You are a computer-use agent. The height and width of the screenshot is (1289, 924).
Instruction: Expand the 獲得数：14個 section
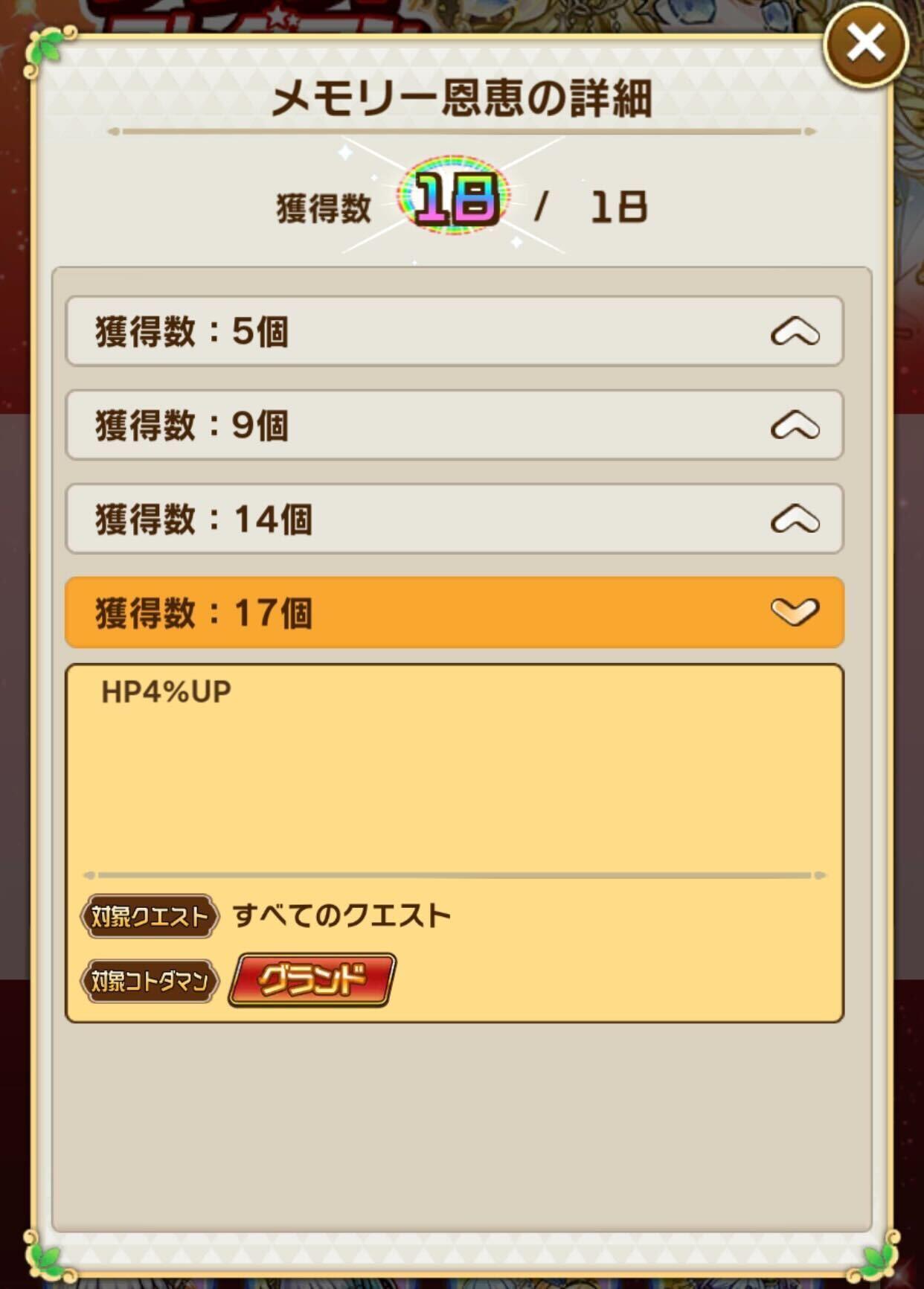pos(454,519)
